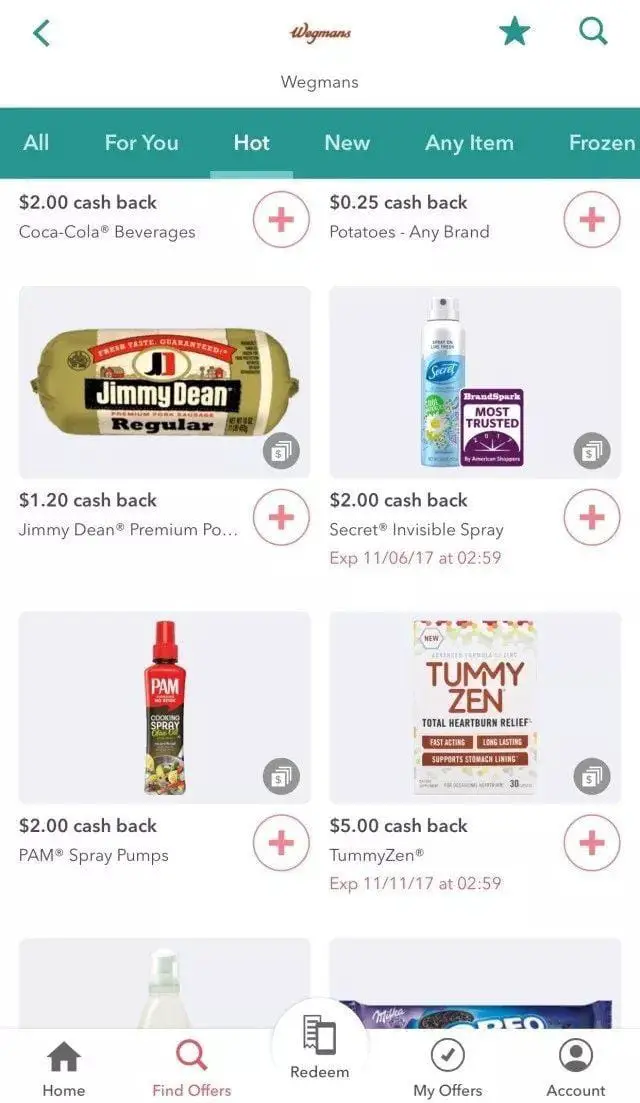
Task: Show the Any Item tab
Action: 469,142
